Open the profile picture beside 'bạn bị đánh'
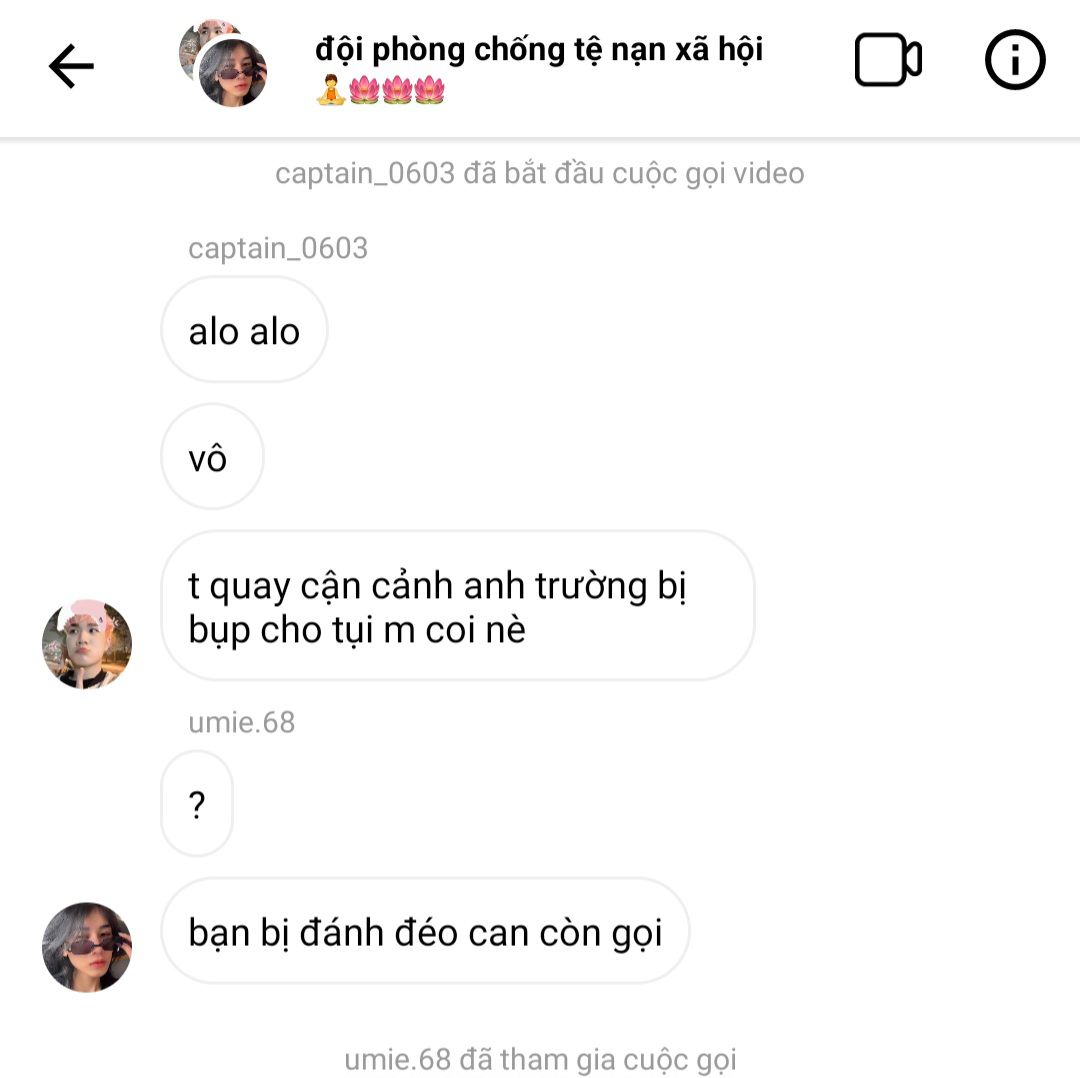The width and height of the screenshot is (1080, 1078). click(87, 946)
